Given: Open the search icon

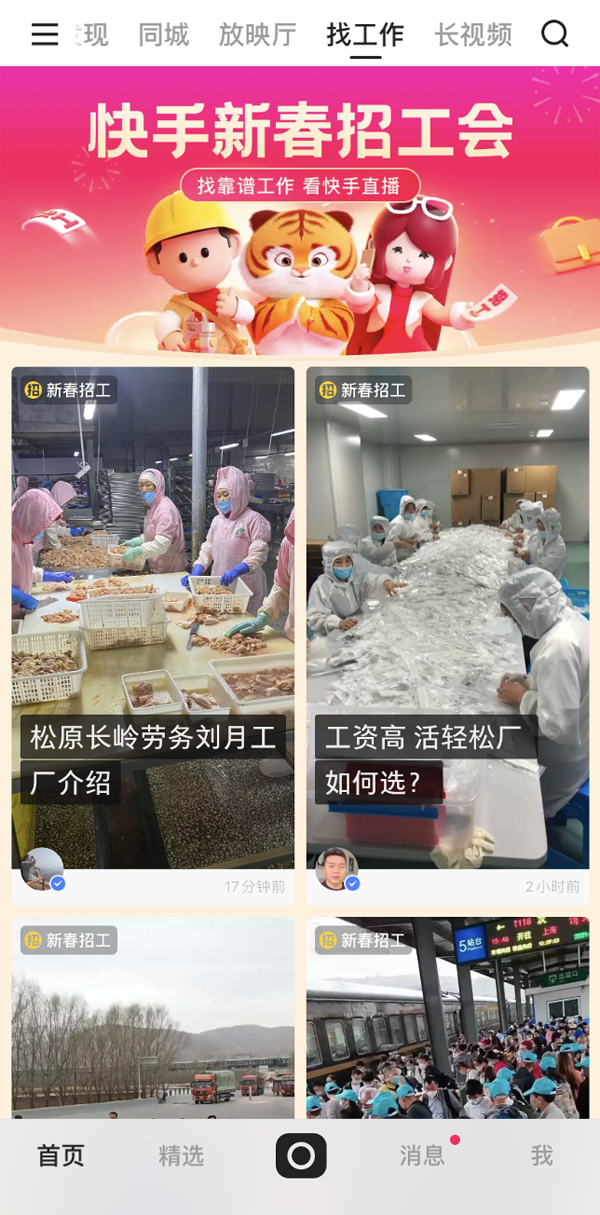Looking at the screenshot, I should point(555,34).
